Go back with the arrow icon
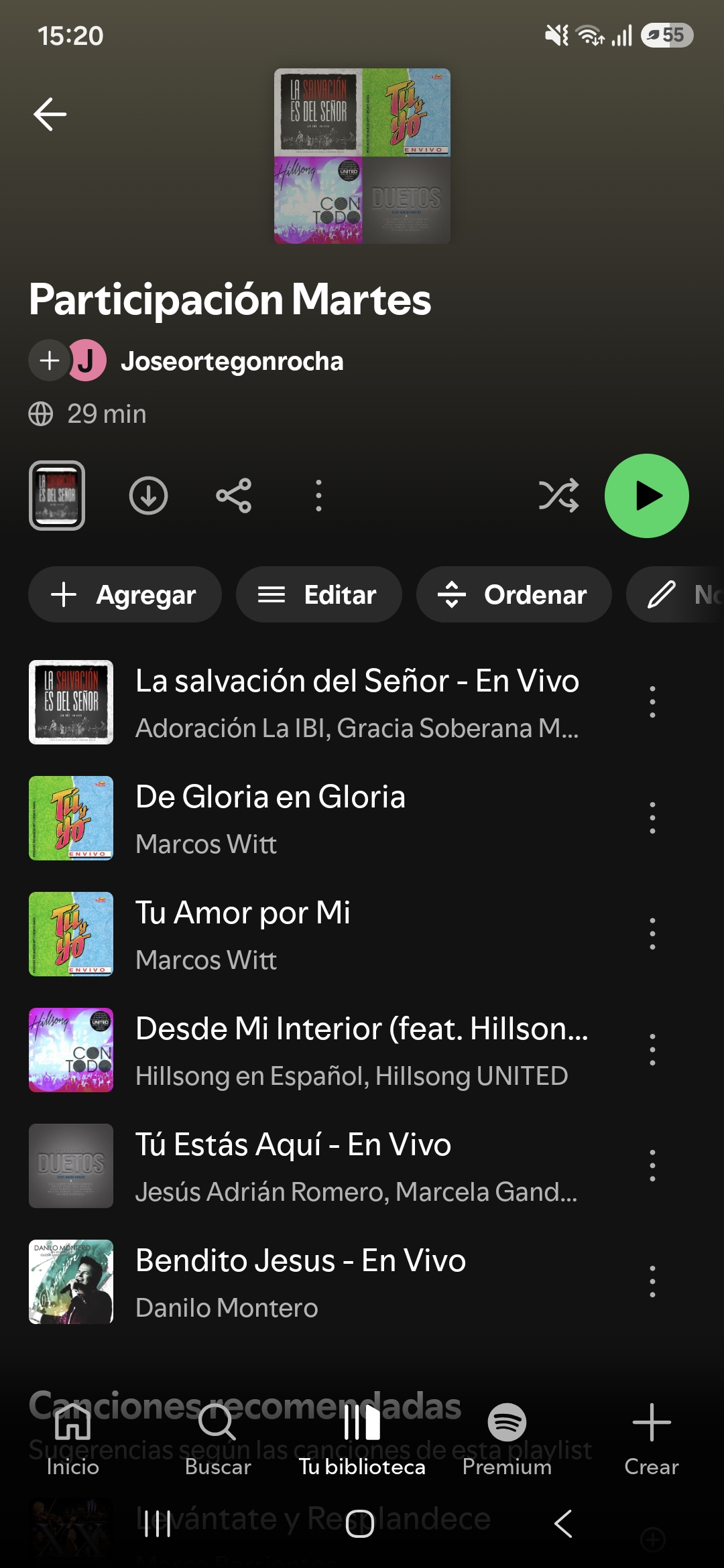 (49, 114)
